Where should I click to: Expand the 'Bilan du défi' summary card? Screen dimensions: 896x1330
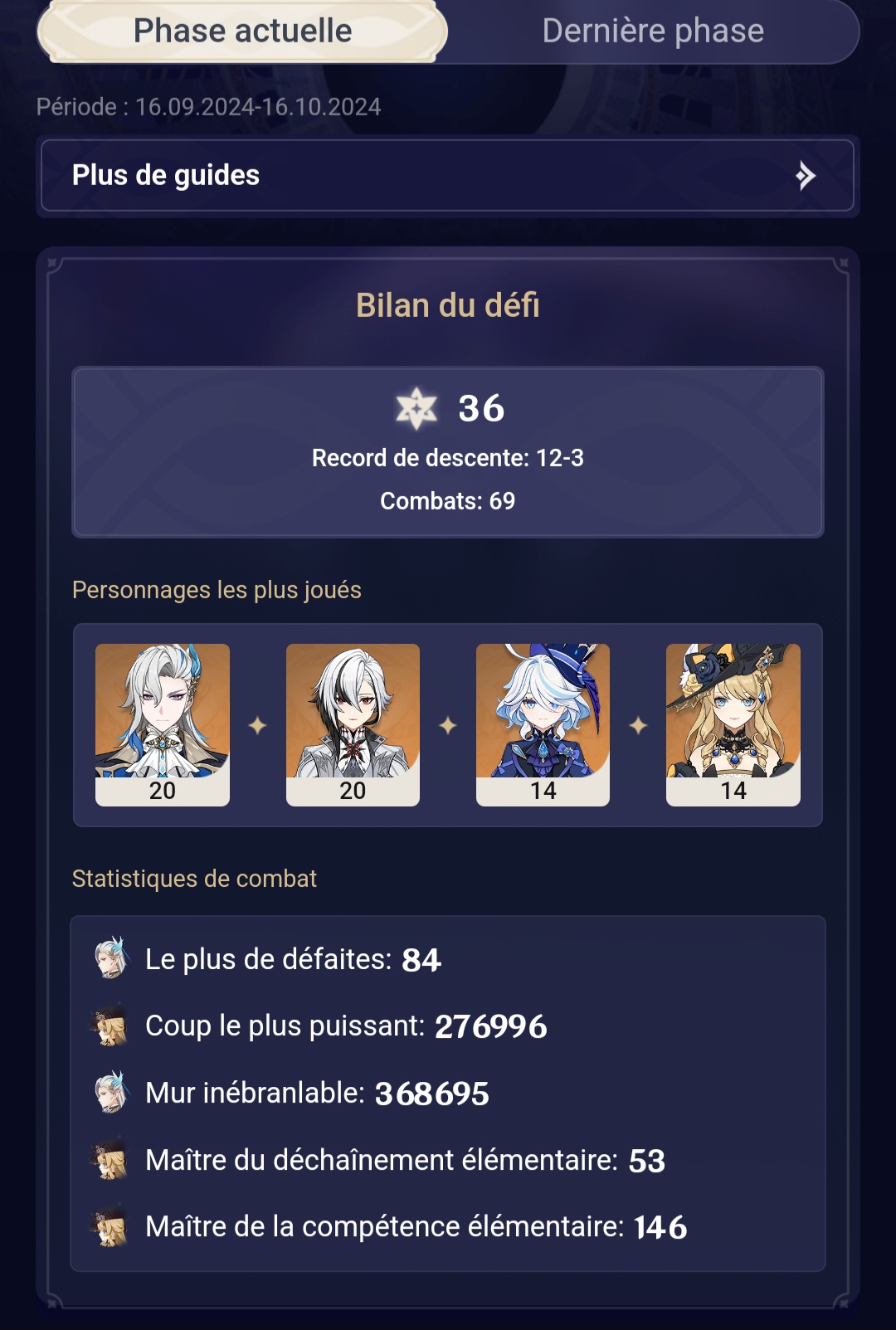(x=448, y=306)
